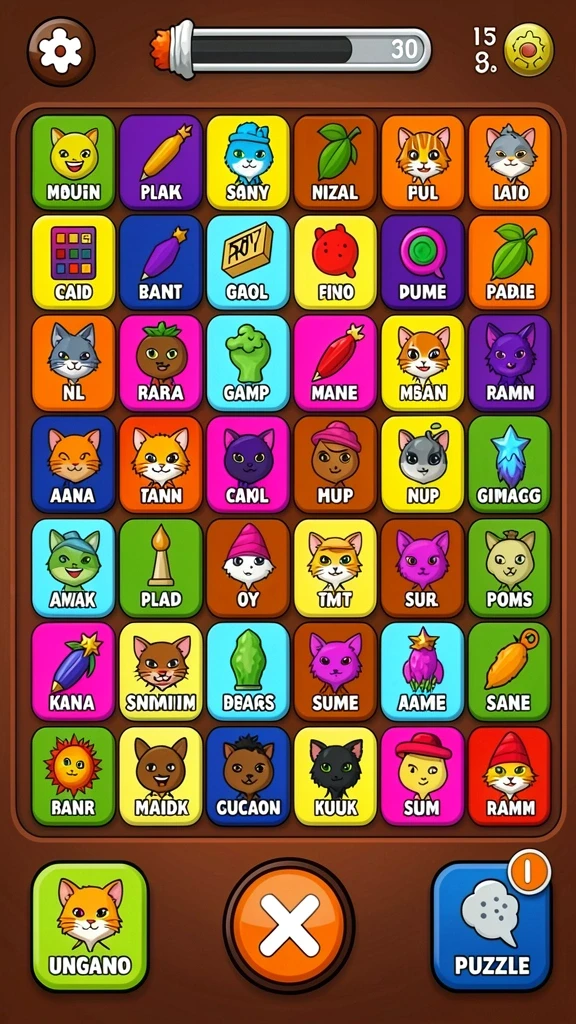Choose the SANY blue cat tile
The image size is (576, 1024).
tap(248, 162)
